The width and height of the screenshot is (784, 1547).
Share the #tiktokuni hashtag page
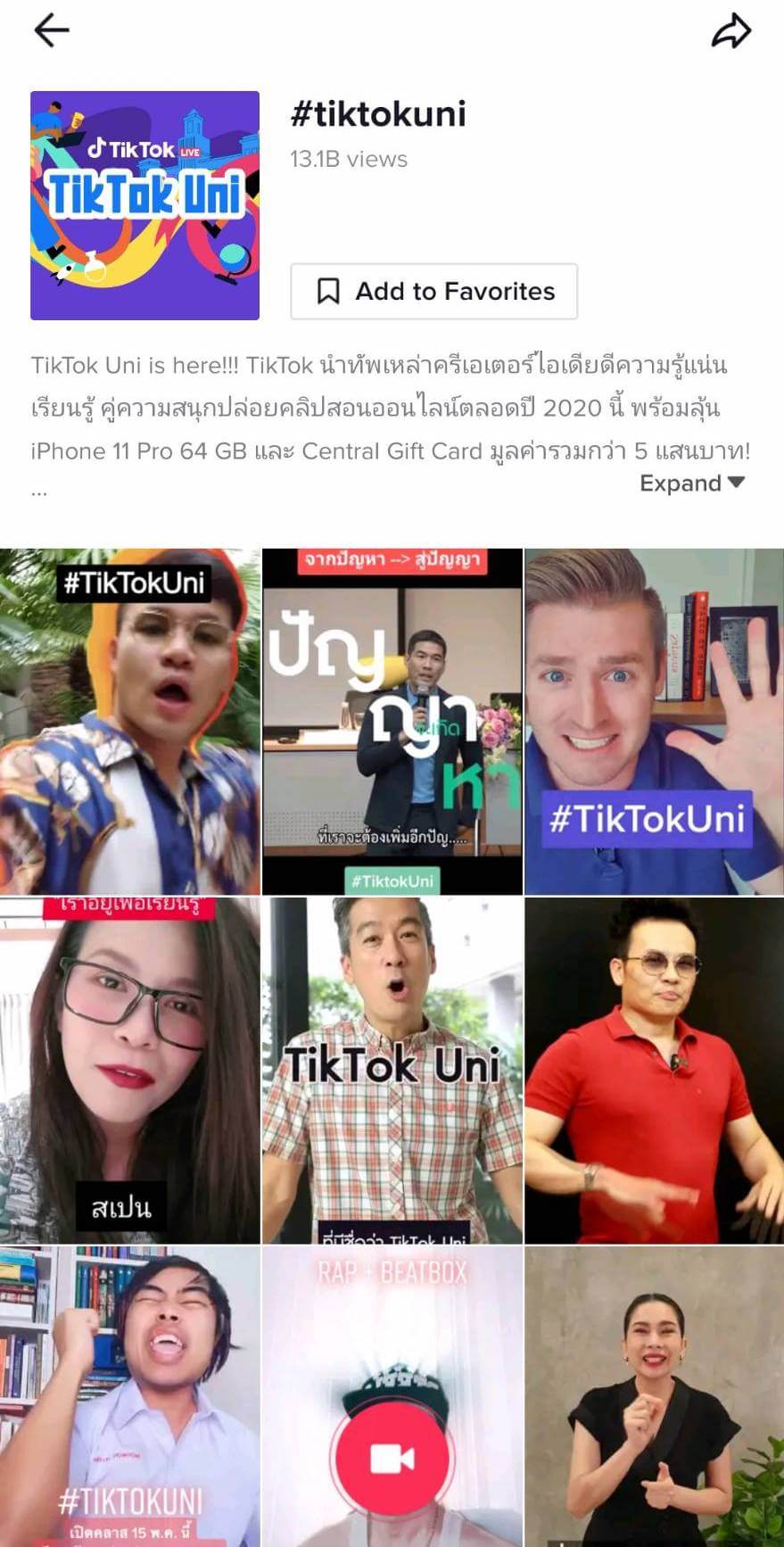coord(731,30)
